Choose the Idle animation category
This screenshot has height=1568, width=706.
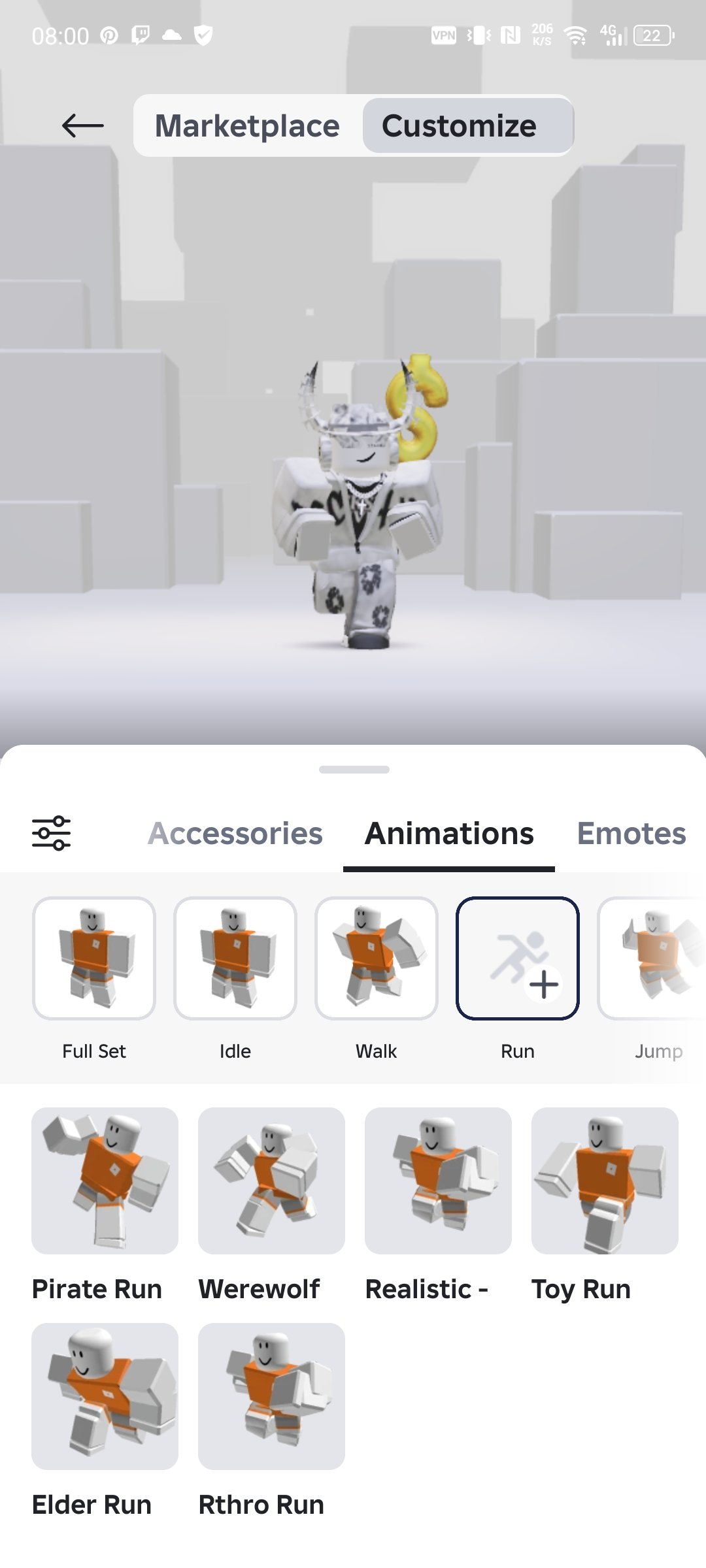point(235,958)
